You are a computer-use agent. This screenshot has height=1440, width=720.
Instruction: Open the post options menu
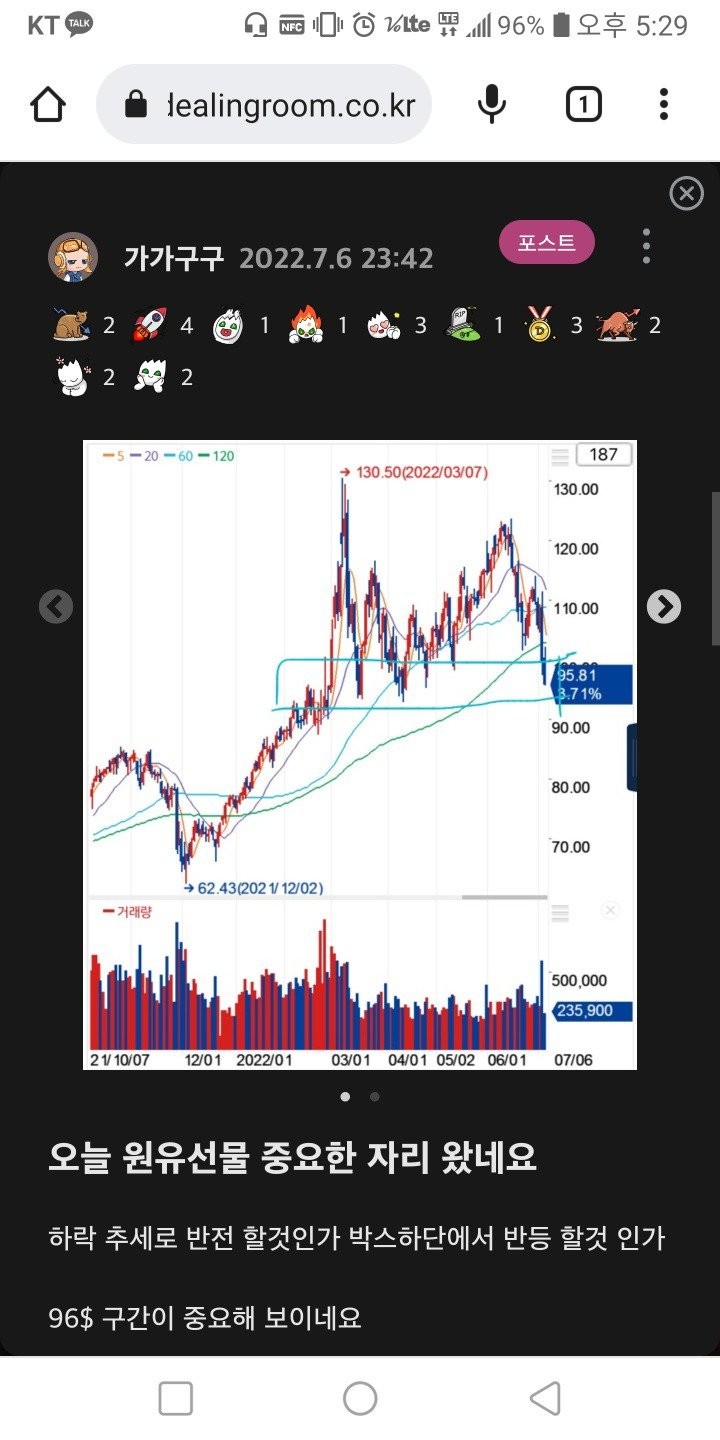click(x=647, y=246)
